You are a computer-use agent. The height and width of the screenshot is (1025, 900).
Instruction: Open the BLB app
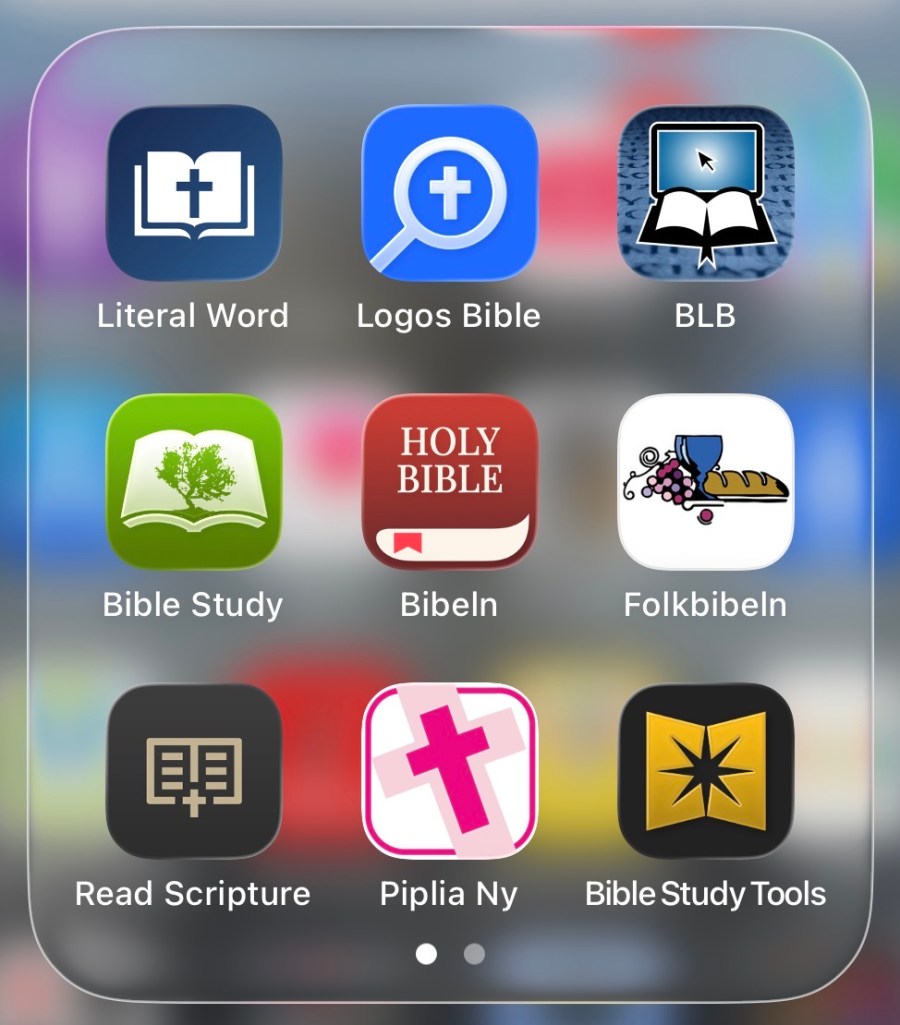(x=705, y=193)
